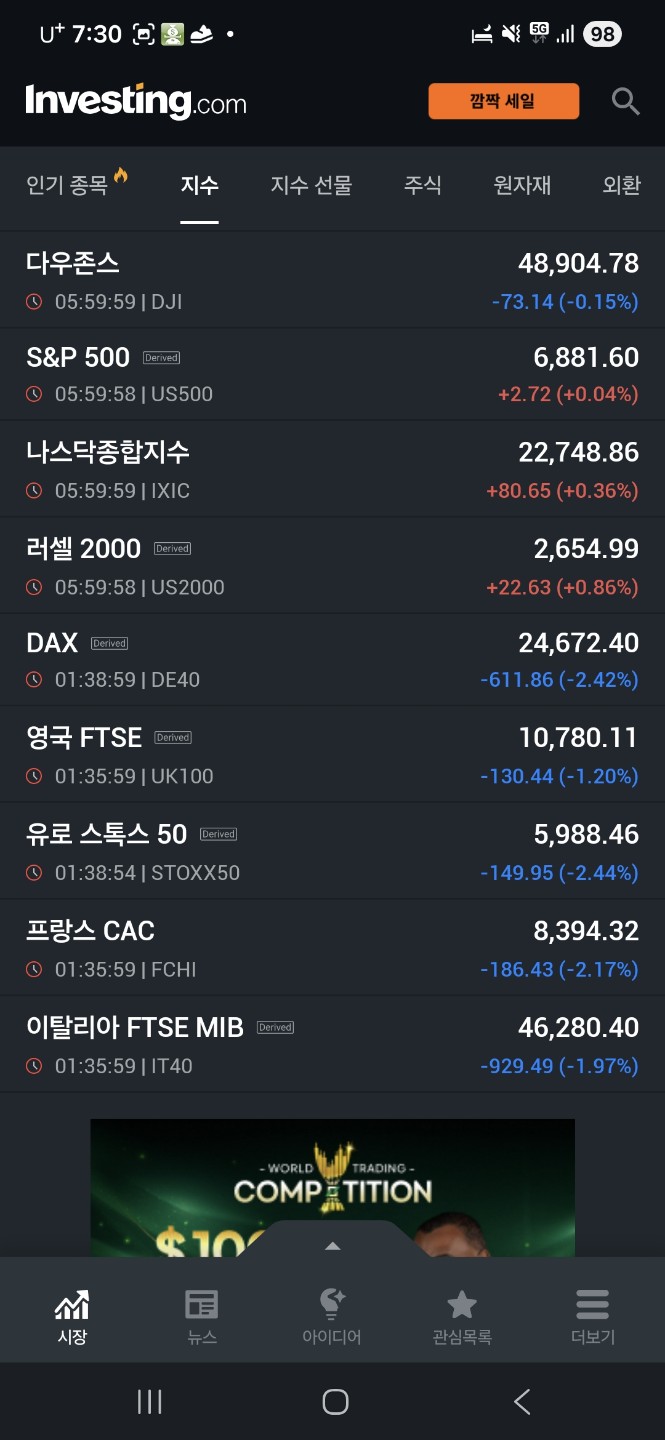The image size is (665, 1440).
Task: Expand the bottom panel arrow handle
Action: coord(333,1246)
